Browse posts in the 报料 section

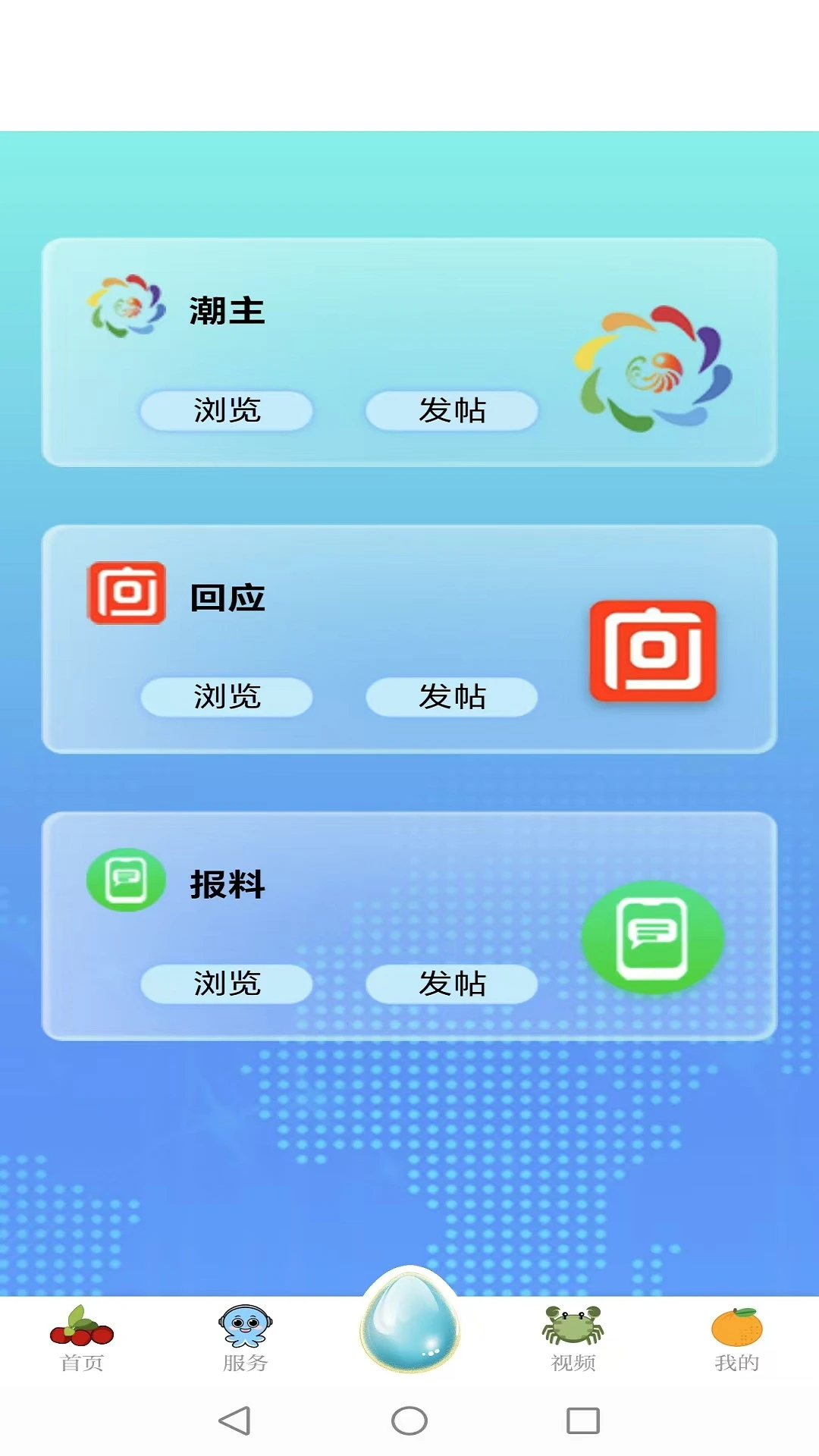(227, 984)
